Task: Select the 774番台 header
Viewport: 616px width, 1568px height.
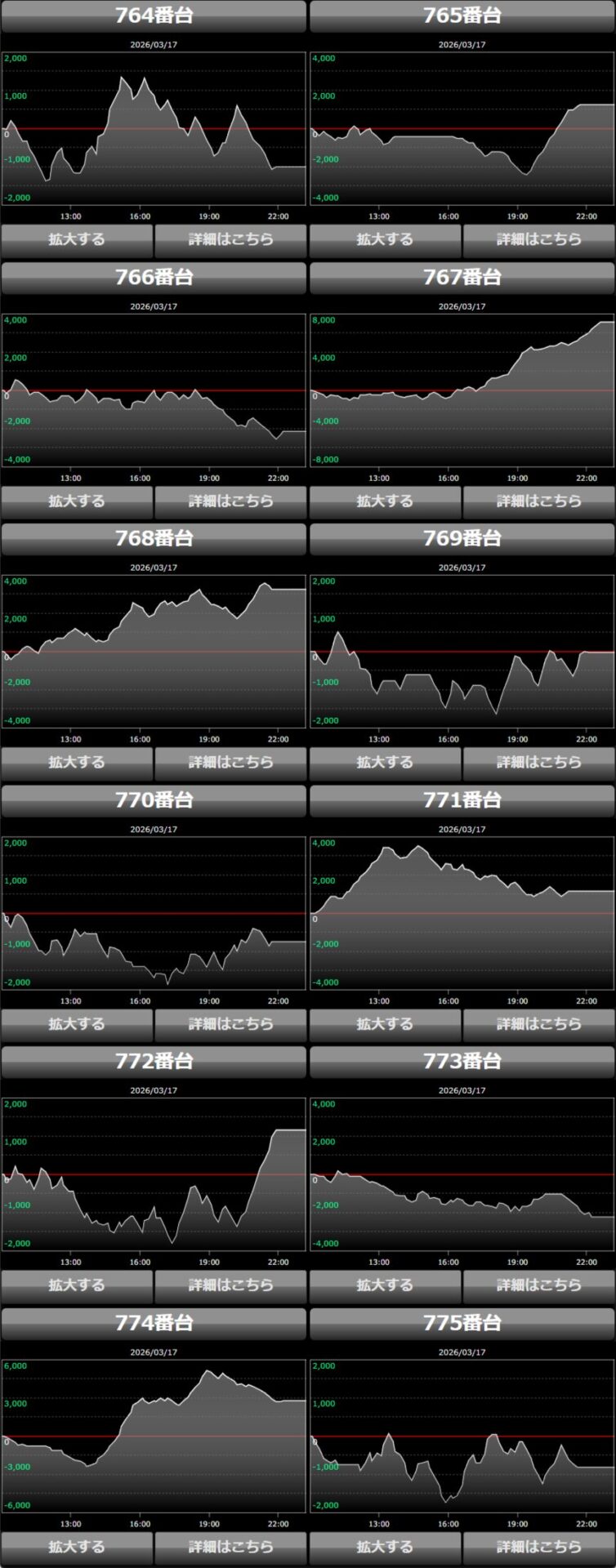Action: click(154, 1322)
